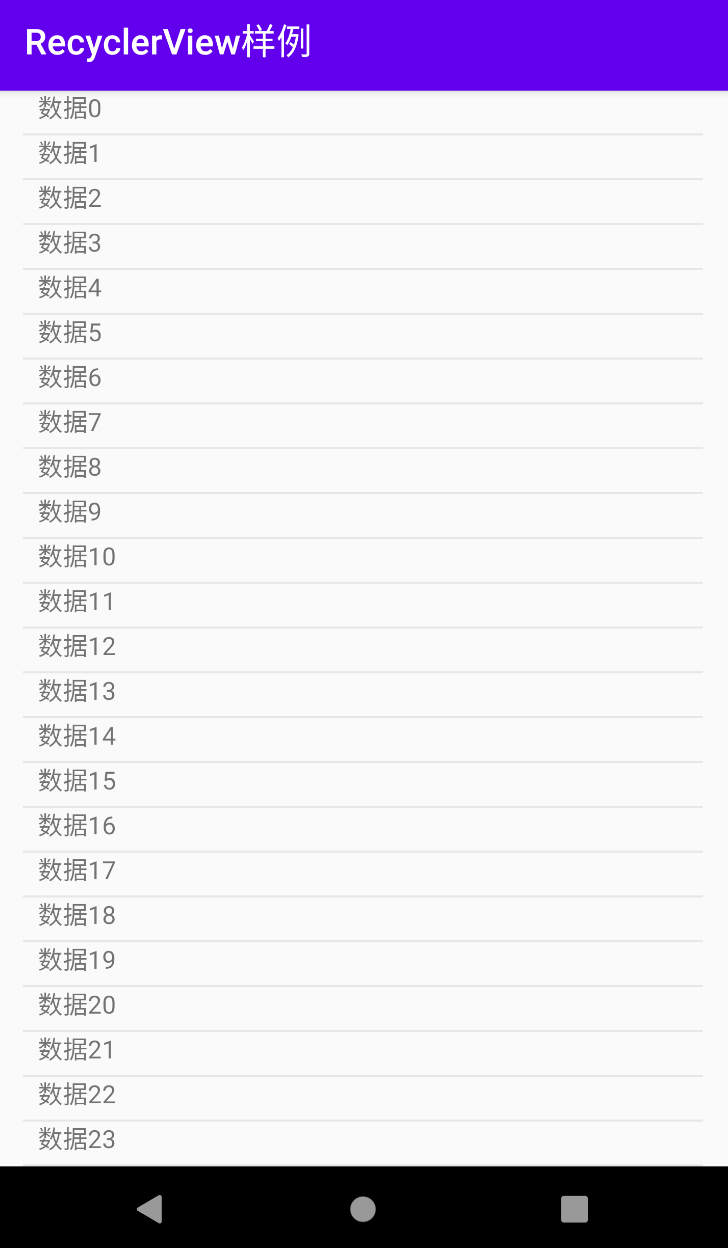
Task: Tap list row 数据20
Action: click(x=363, y=1008)
